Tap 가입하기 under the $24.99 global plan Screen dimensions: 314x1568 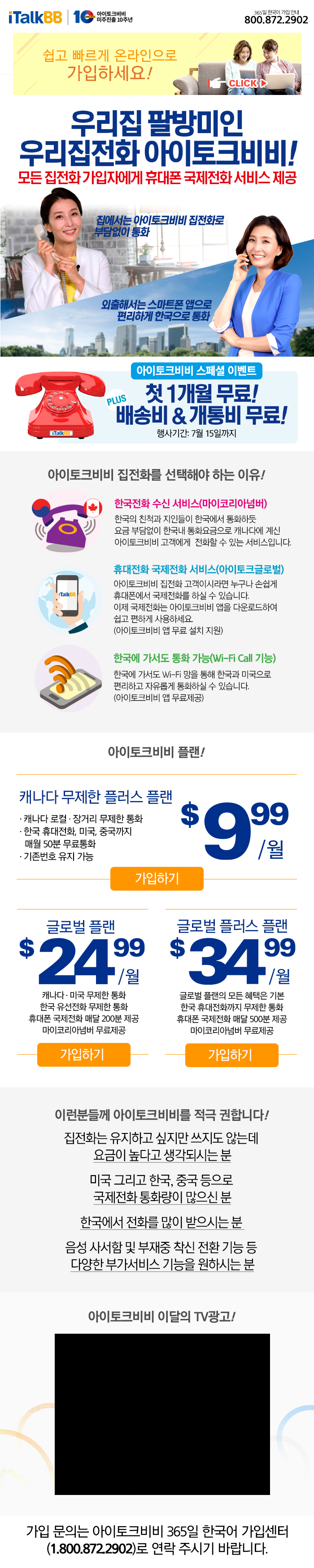(83, 1054)
